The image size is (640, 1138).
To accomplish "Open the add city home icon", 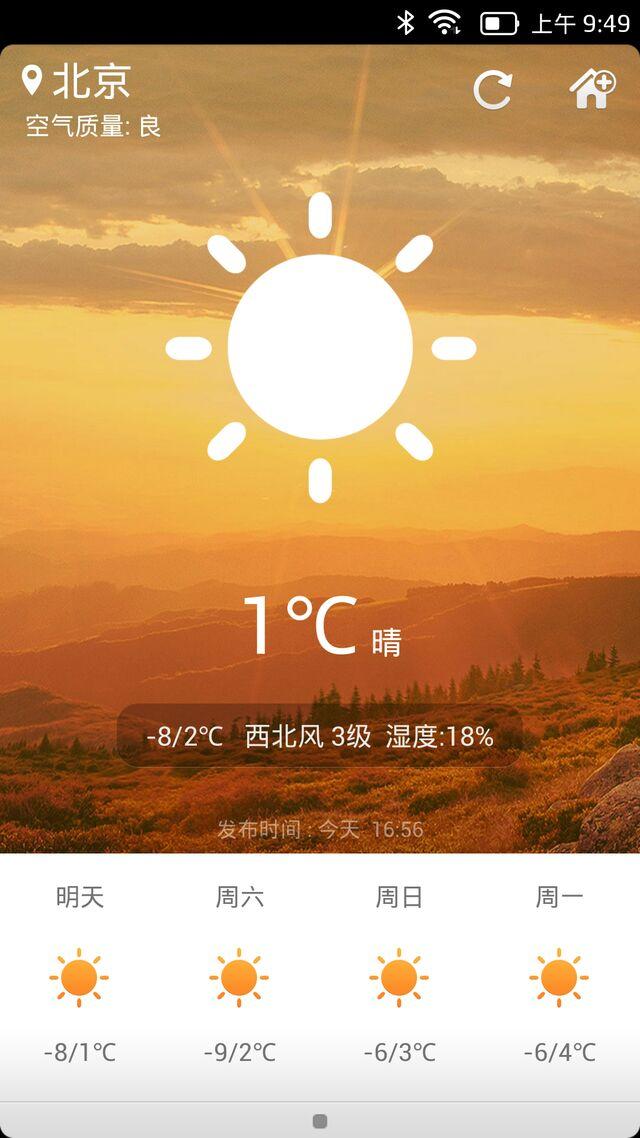I will pyautogui.click(x=592, y=89).
